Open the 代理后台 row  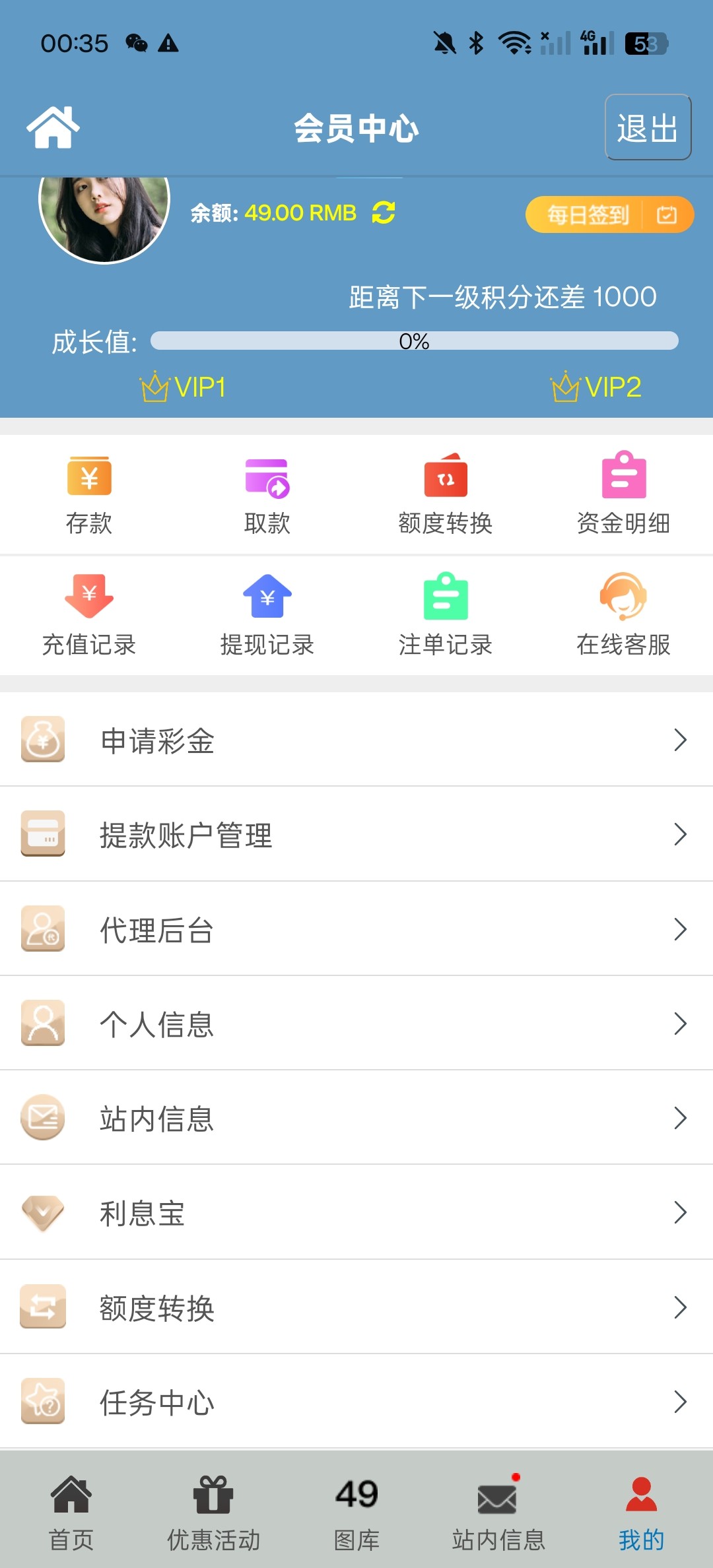click(x=356, y=929)
